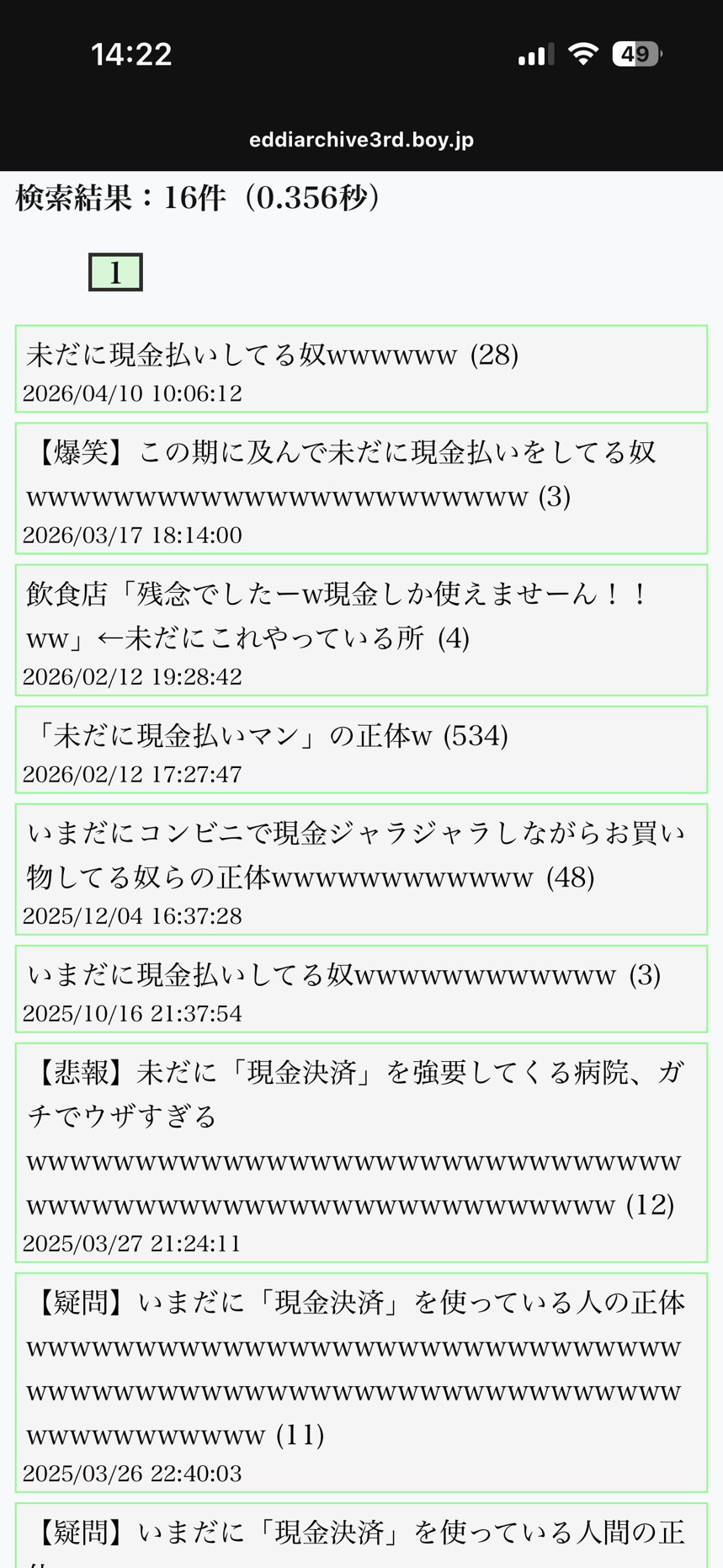
Task: Open thread いまだに現金払いしてる奴 dated 2025/10/16
Action: [x=343, y=975]
